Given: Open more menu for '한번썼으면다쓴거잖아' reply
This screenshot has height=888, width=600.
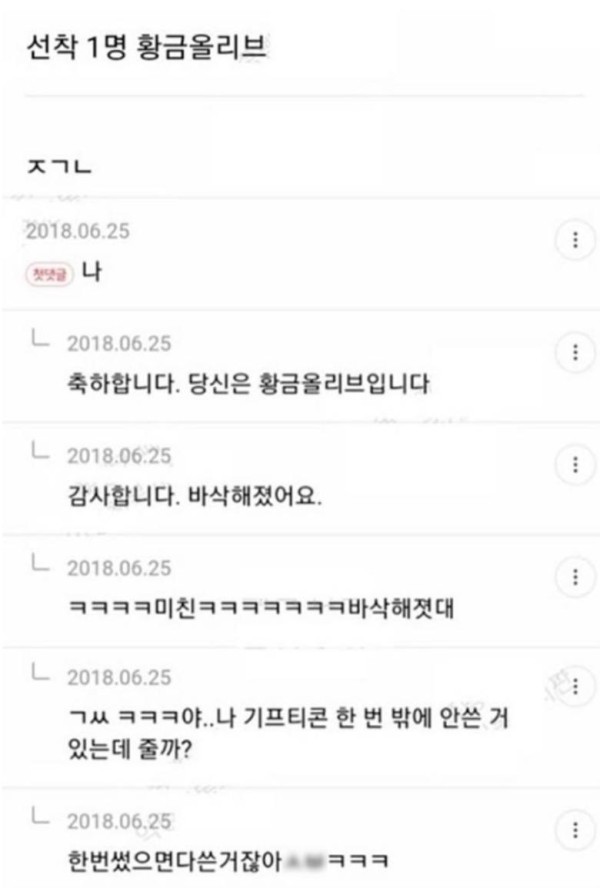Looking at the screenshot, I should point(573,831).
